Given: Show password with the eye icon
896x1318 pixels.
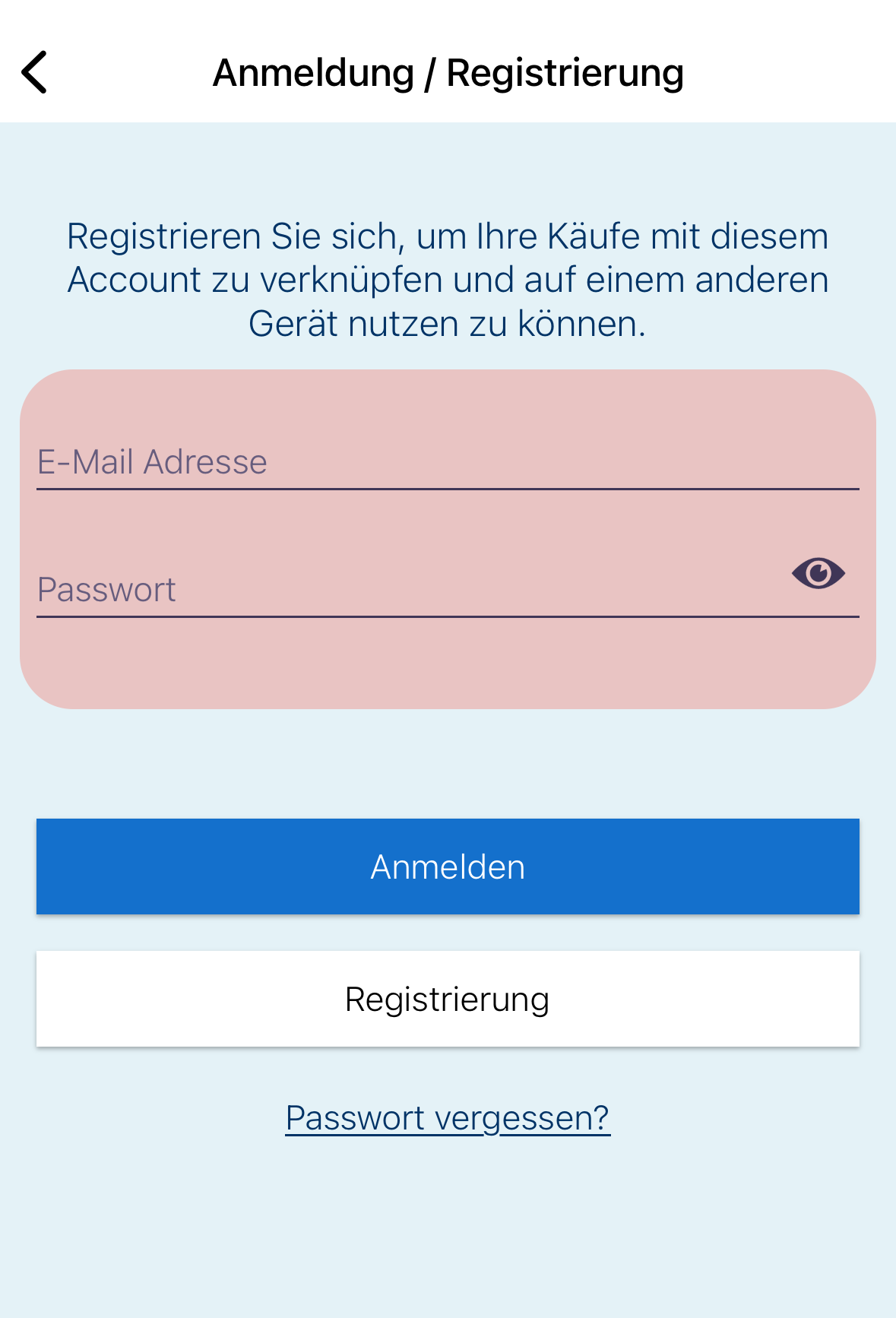Looking at the screenshot, I should click(x=818, y=573).
